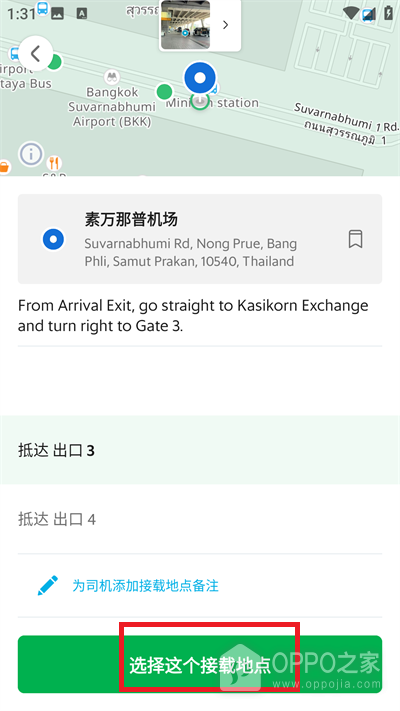Select 抵达 出口 4 pickup point
Viewport: 400px width, 711px height.
click(x=200, y=519)
